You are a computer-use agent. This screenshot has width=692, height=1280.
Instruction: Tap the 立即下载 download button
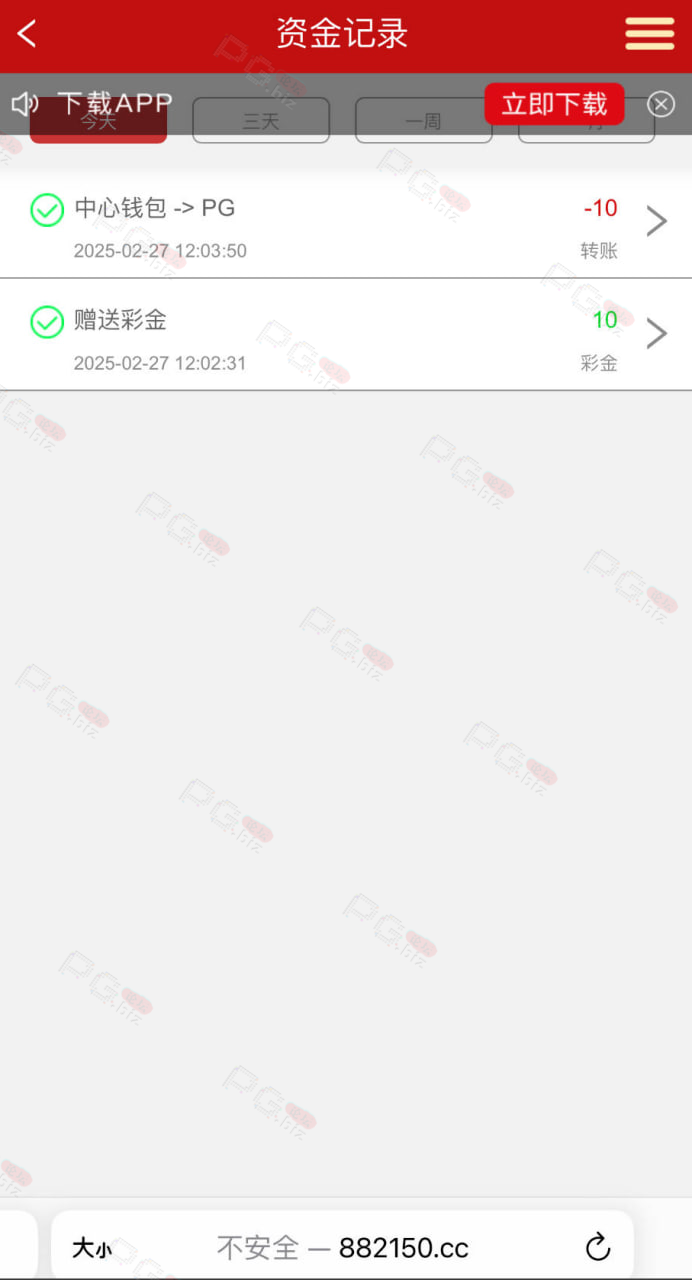pos(554,104)
